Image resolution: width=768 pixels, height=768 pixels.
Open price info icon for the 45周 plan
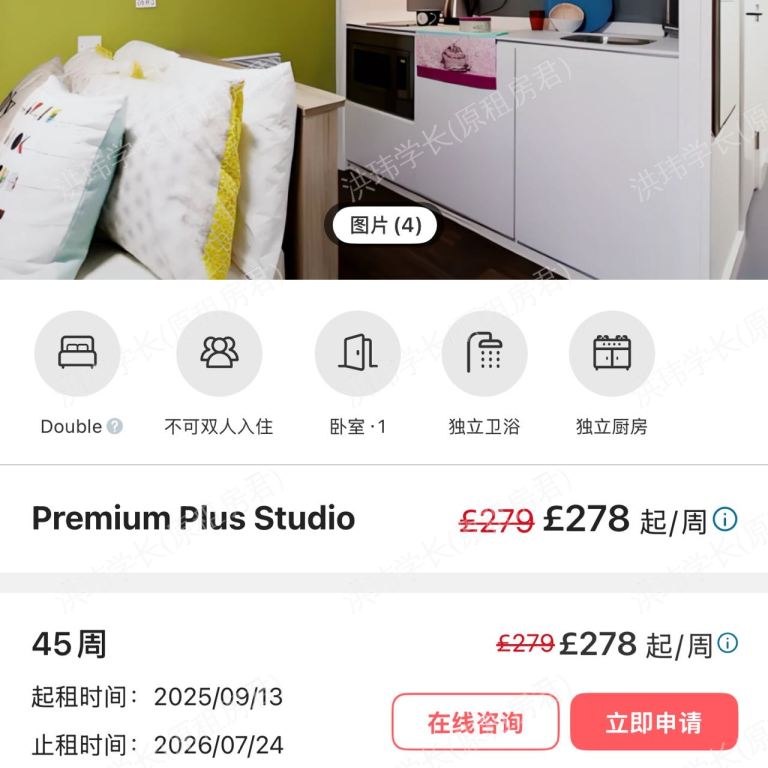click(x=728, y=643)
